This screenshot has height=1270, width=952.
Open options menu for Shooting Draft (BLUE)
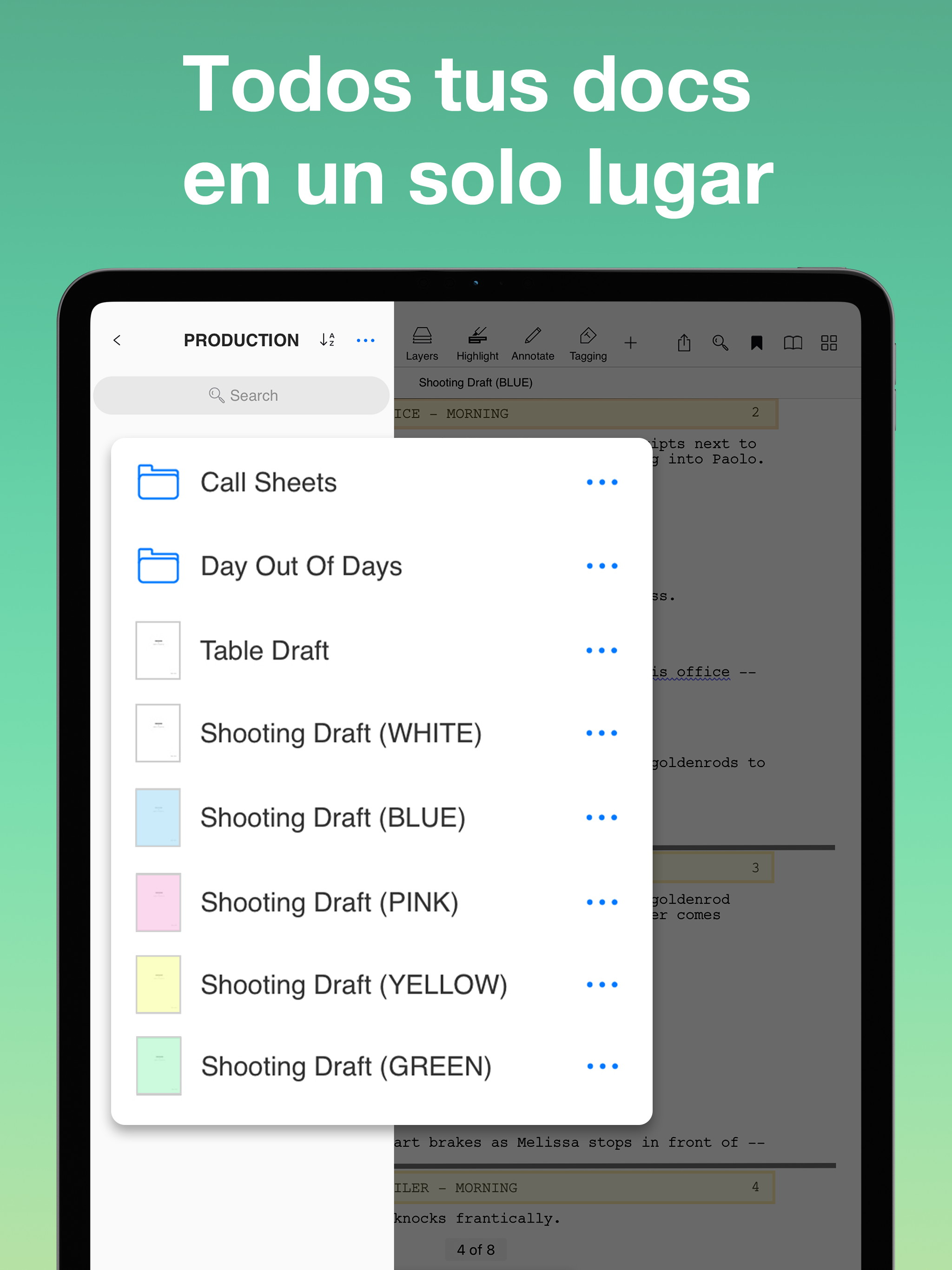602,818
